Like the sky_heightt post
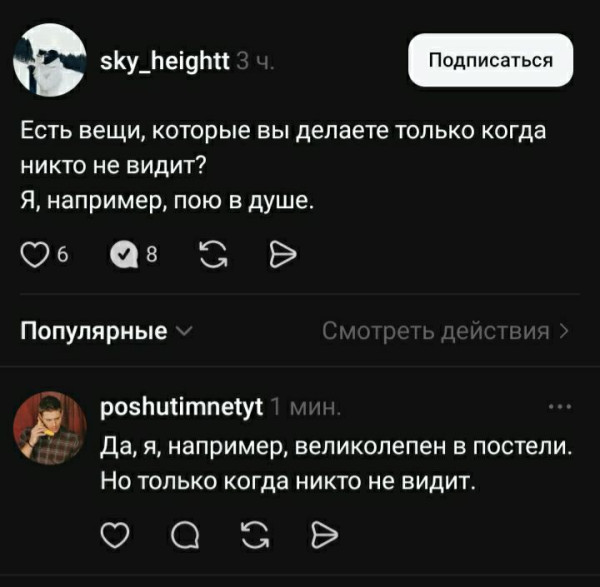Viewport: 600px width, 587px height. click(x=36, y=255)
